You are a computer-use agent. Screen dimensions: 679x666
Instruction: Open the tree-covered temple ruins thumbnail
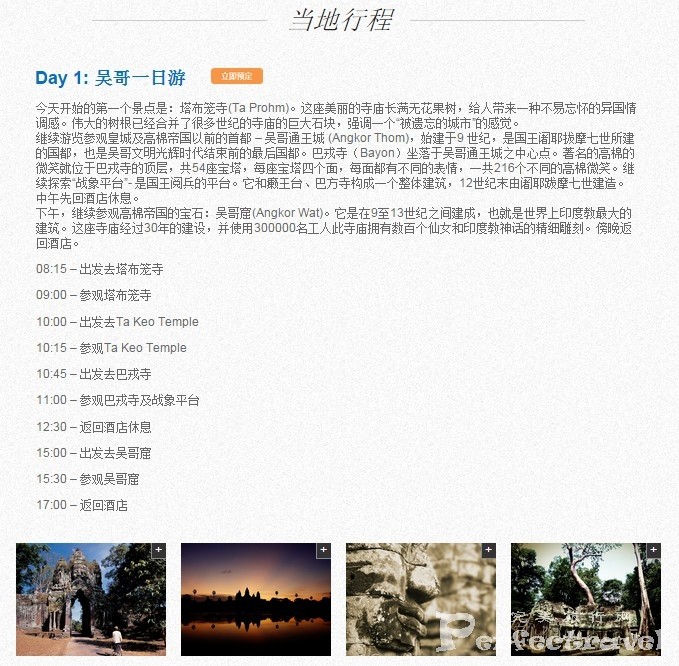(585, 598)
